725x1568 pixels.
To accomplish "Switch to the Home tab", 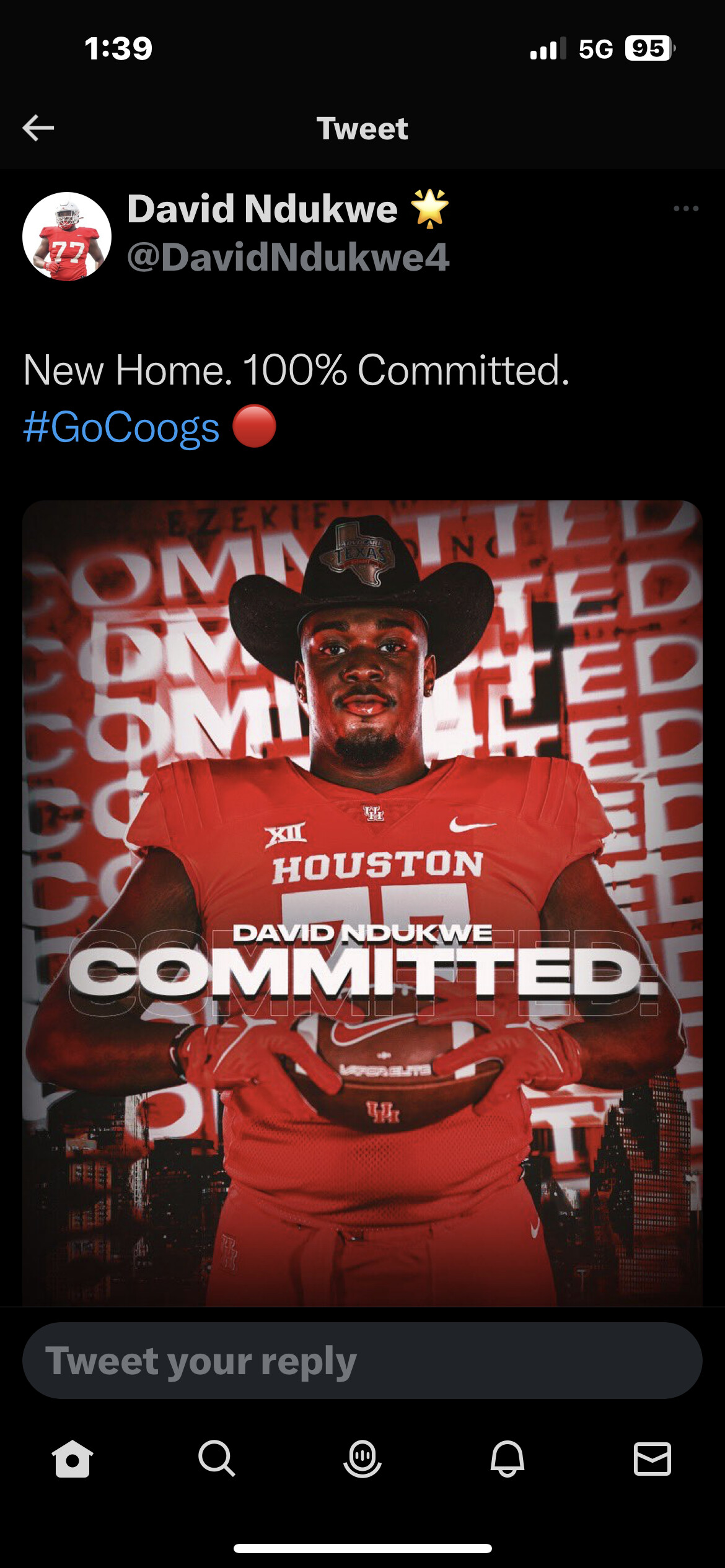I will click(72, 1458).
